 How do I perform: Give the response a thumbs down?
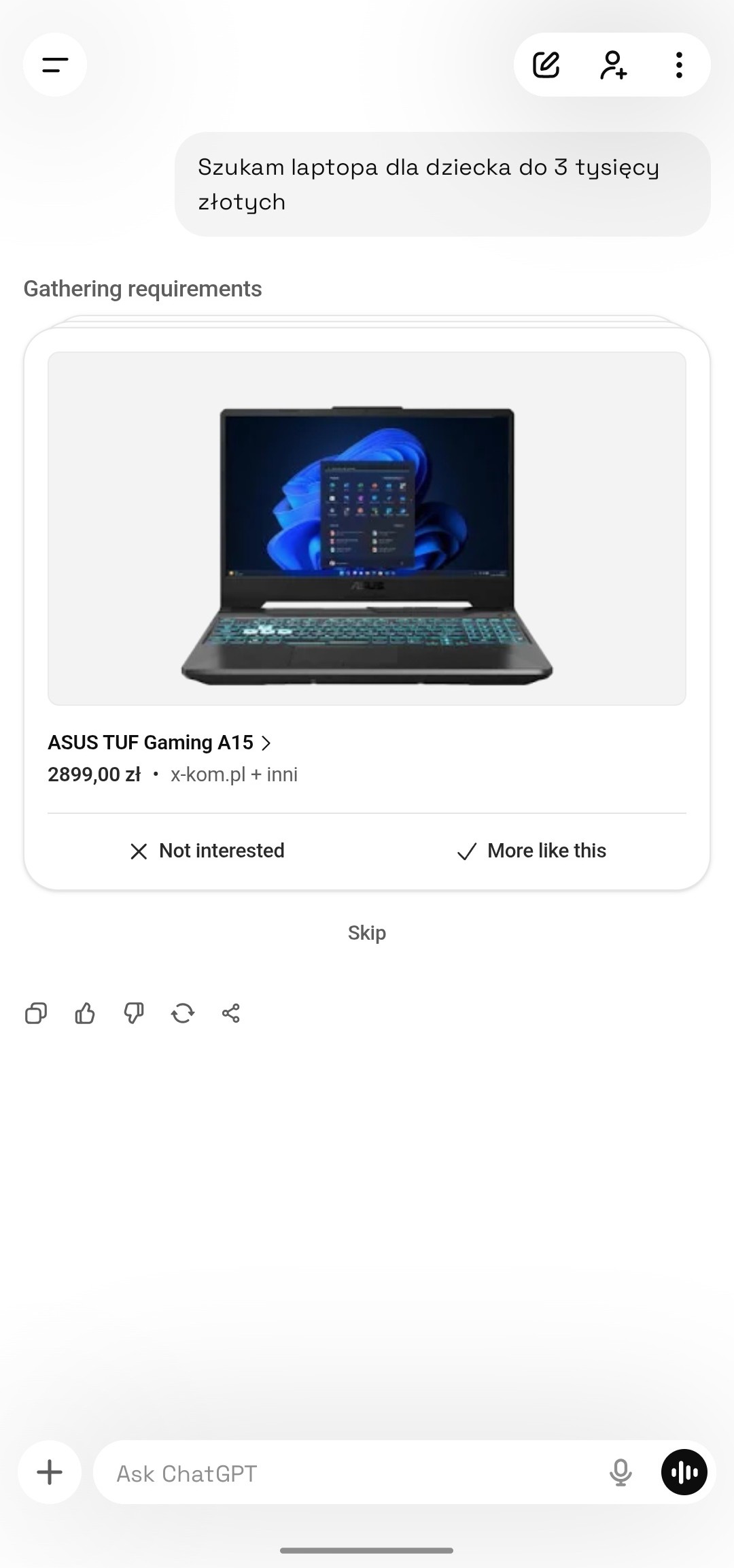[x=134, y=1013]
